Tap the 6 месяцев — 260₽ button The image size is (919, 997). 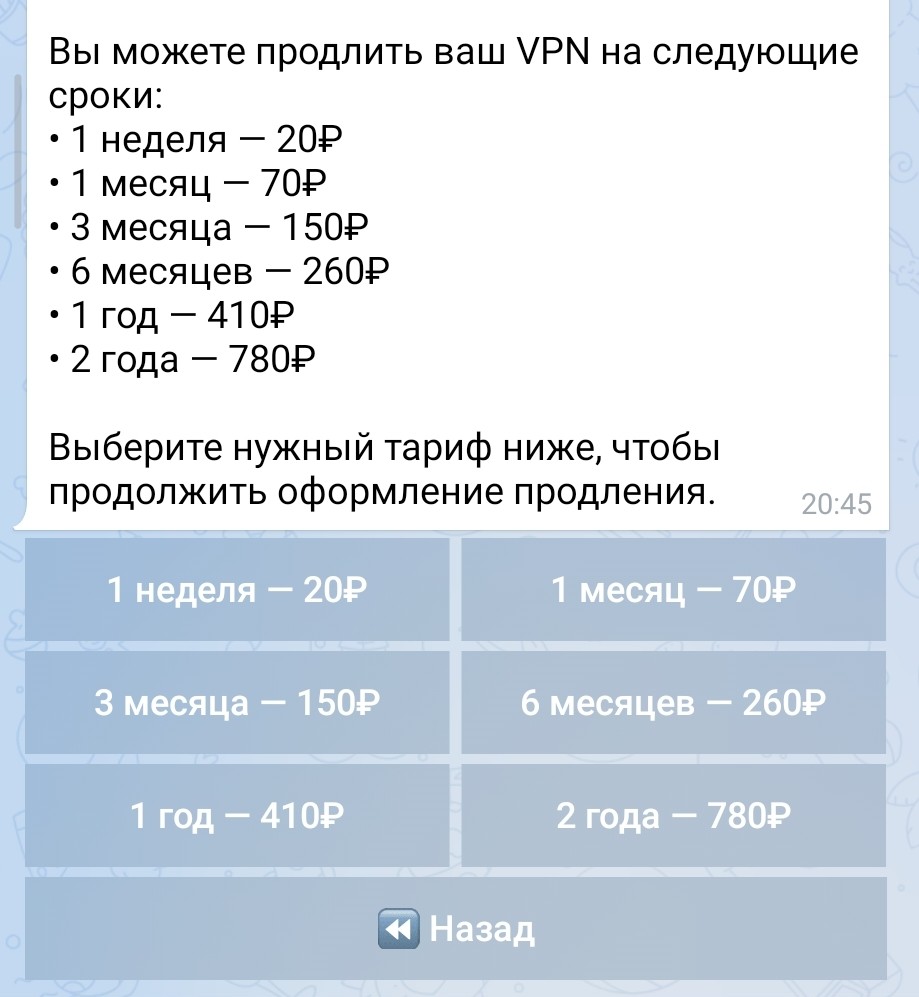pyautogui.click(x=673, y=703)
